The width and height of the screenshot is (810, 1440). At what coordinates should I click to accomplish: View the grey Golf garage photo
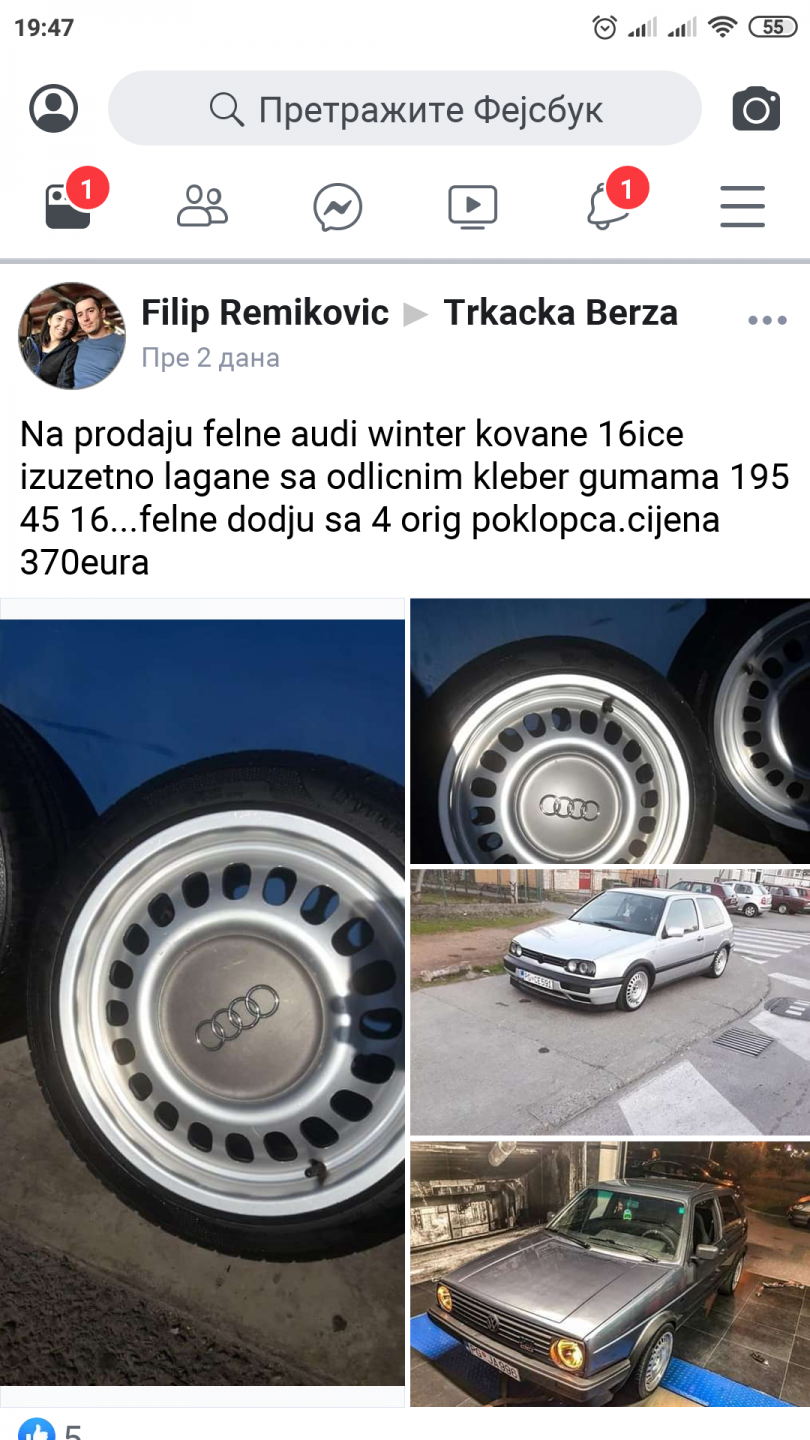pyautogui.click(x=610, y=1273)
